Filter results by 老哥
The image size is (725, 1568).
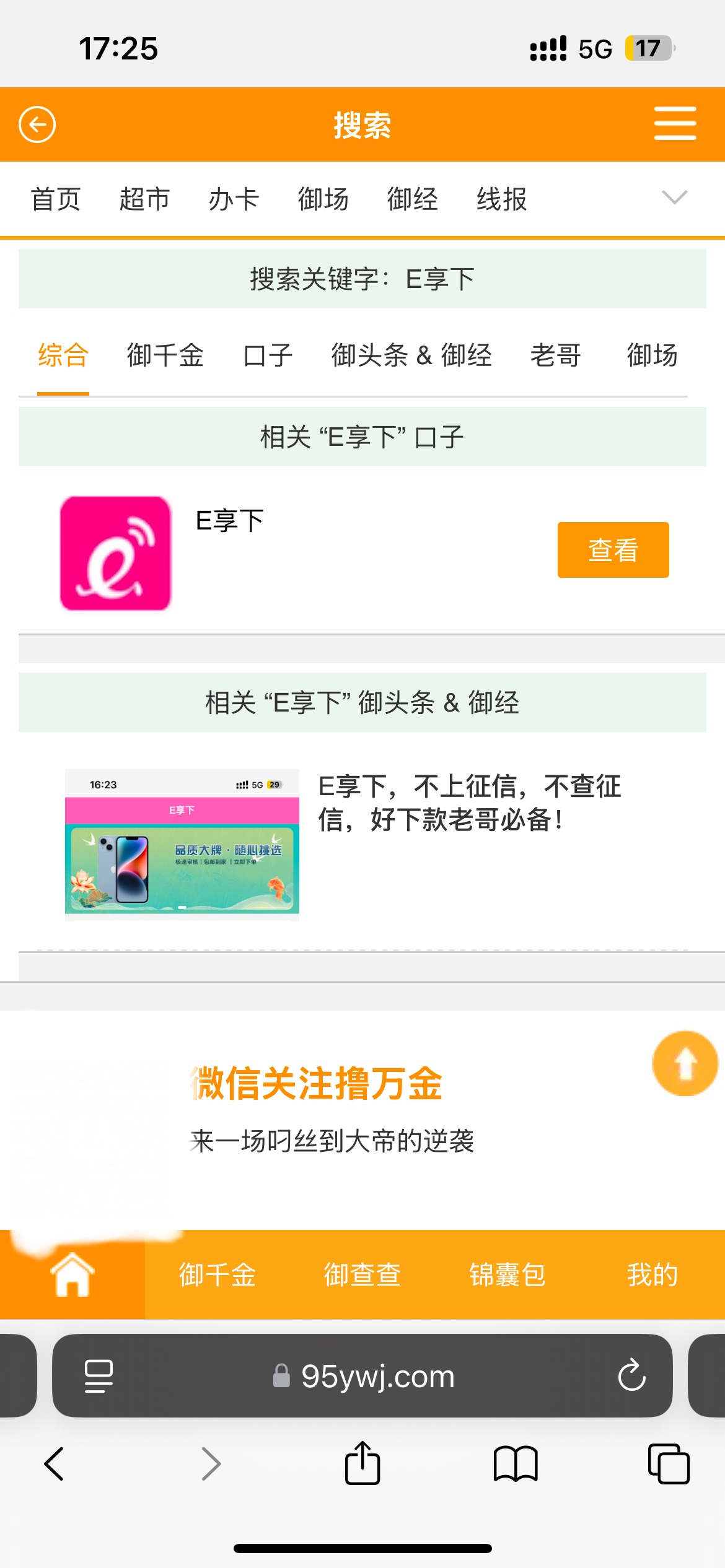click(556, 355)
